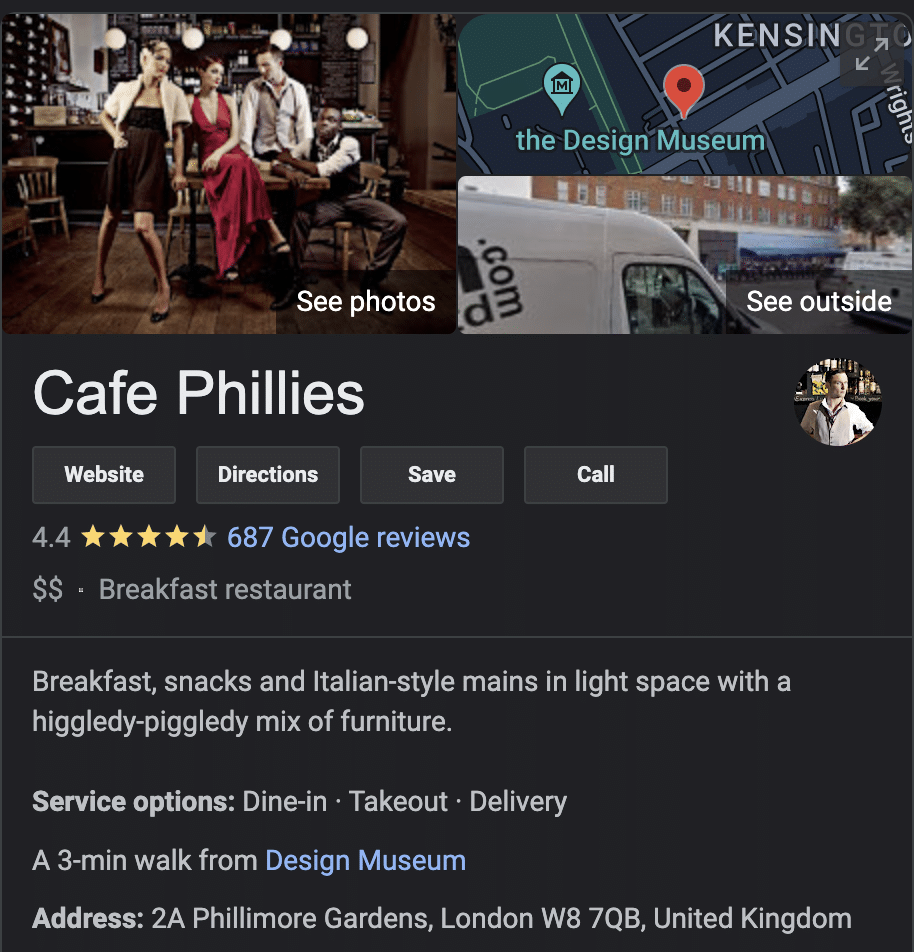View the See outside street view
The width and height of the screenshot is (914, 952).
point(818,302)
